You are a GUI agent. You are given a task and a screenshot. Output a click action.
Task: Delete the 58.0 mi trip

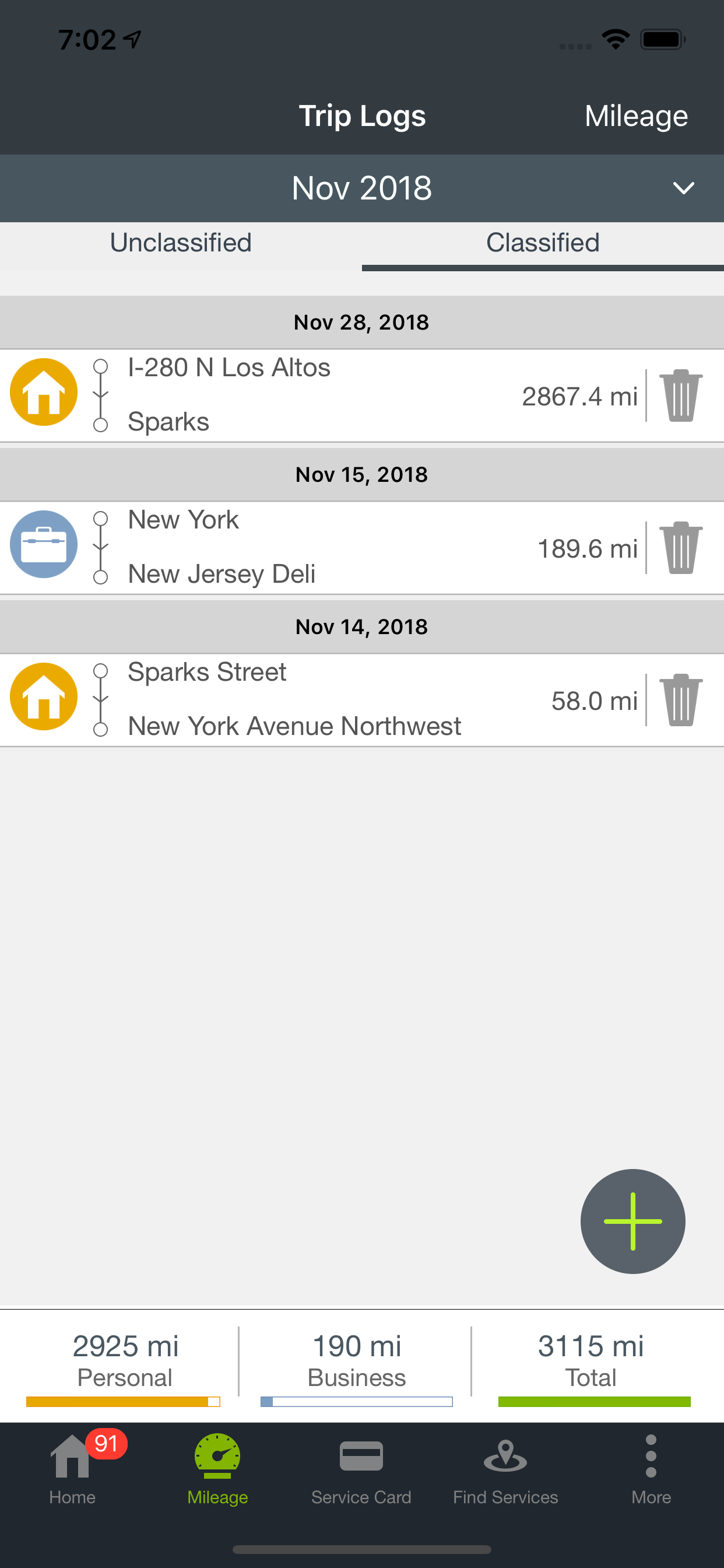[681, 700]
